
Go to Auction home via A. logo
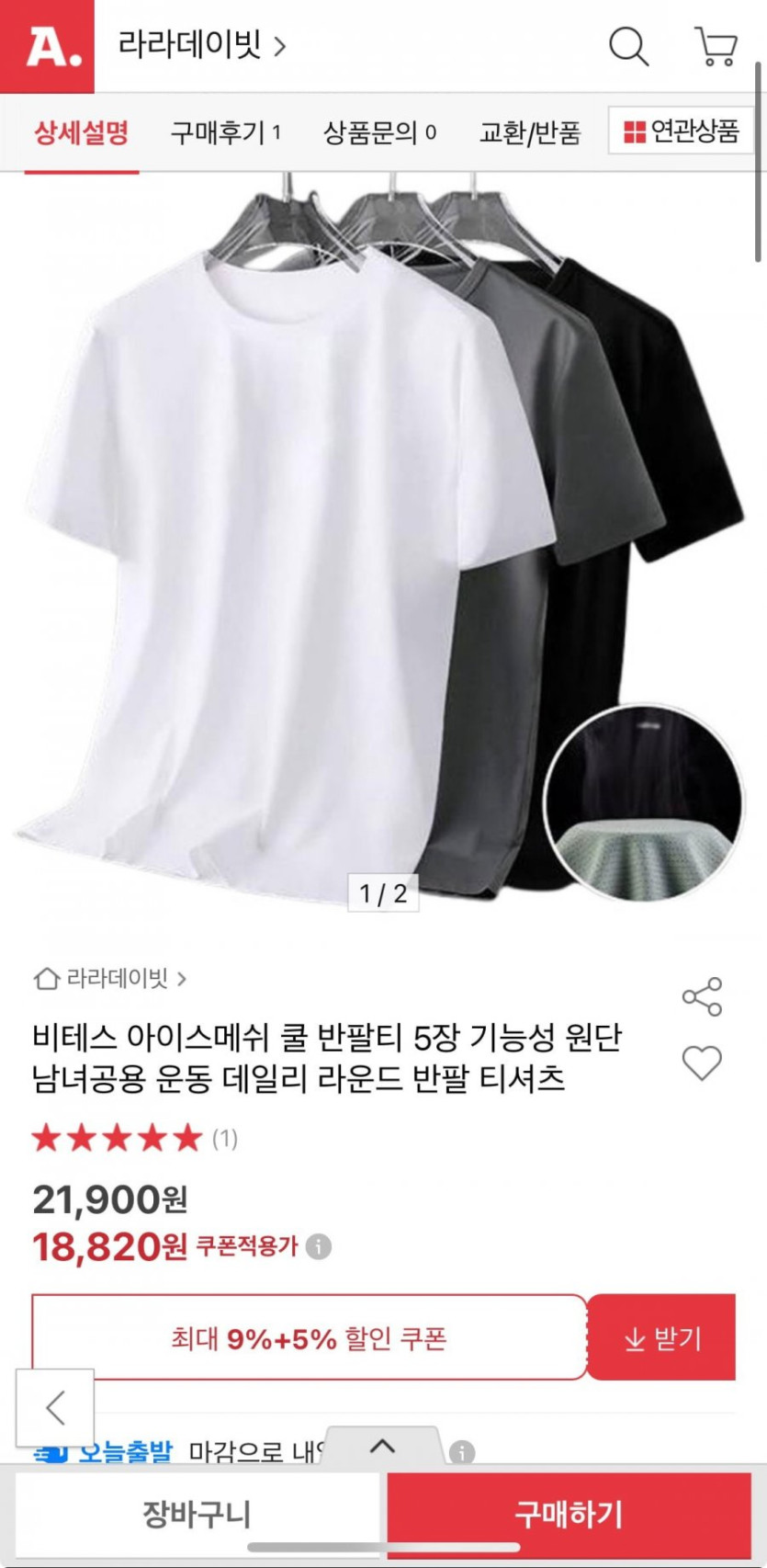[x=47, y=46]
